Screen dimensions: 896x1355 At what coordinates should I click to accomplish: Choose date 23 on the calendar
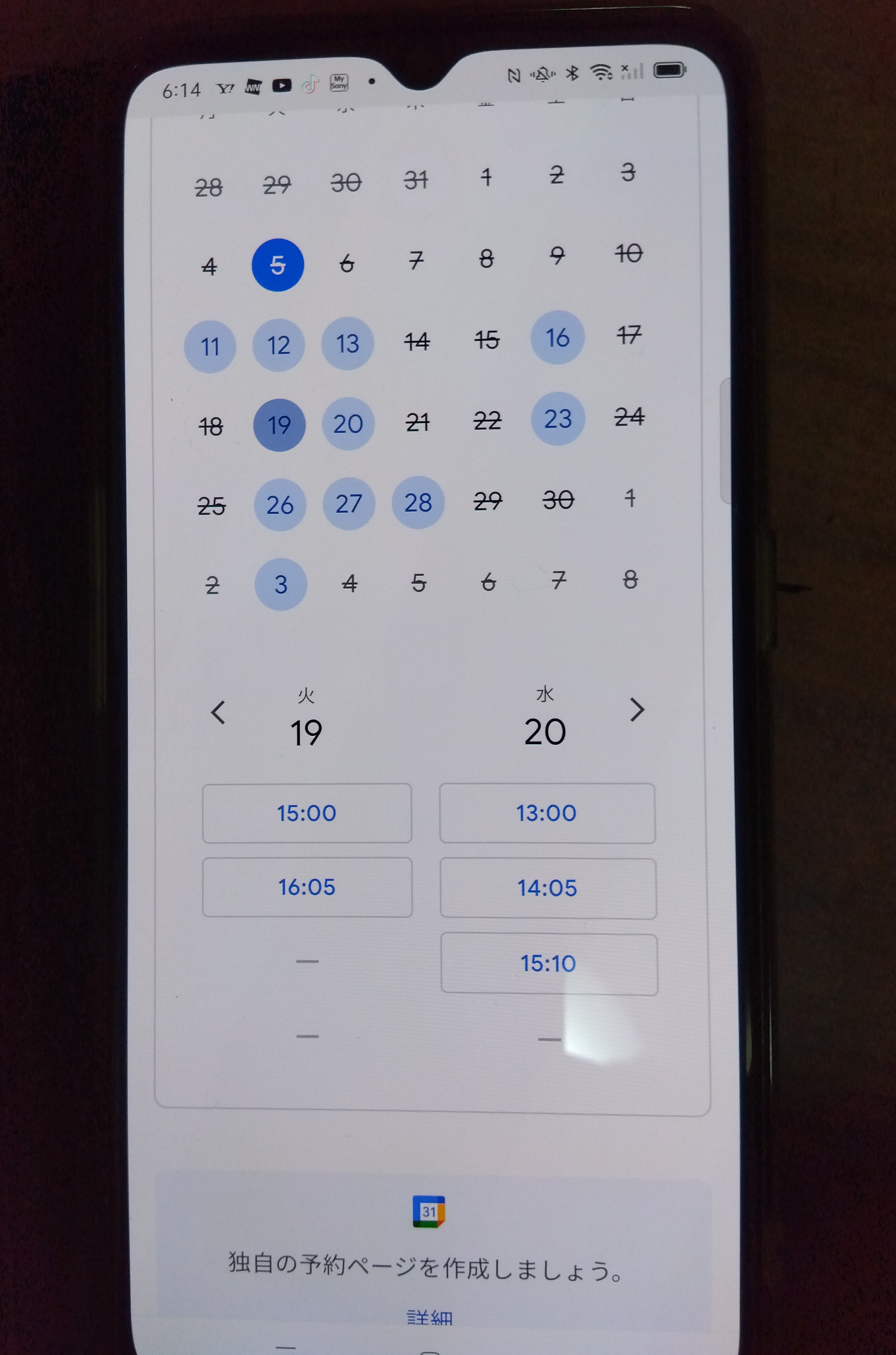(558, 419)
